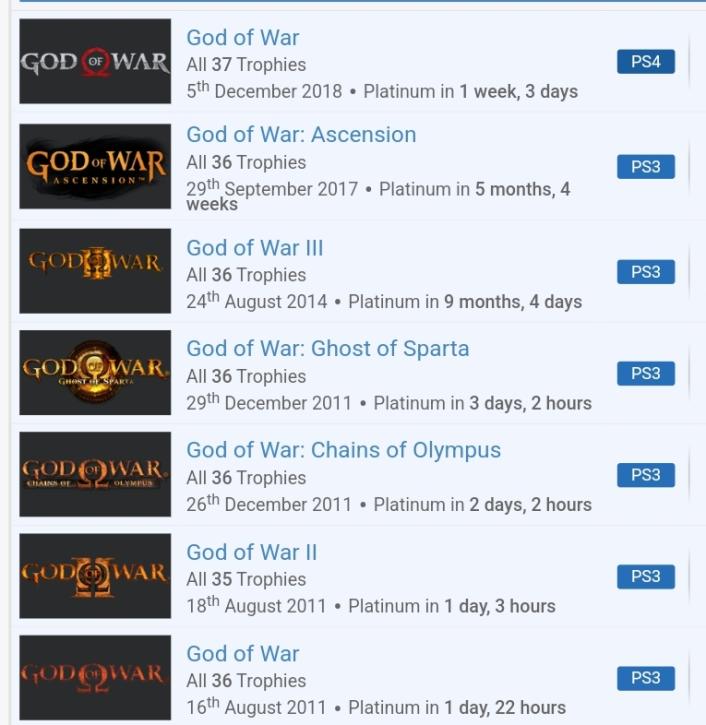
Task: Open the God of War title from 16th August 2011
Action: point(242,654)
